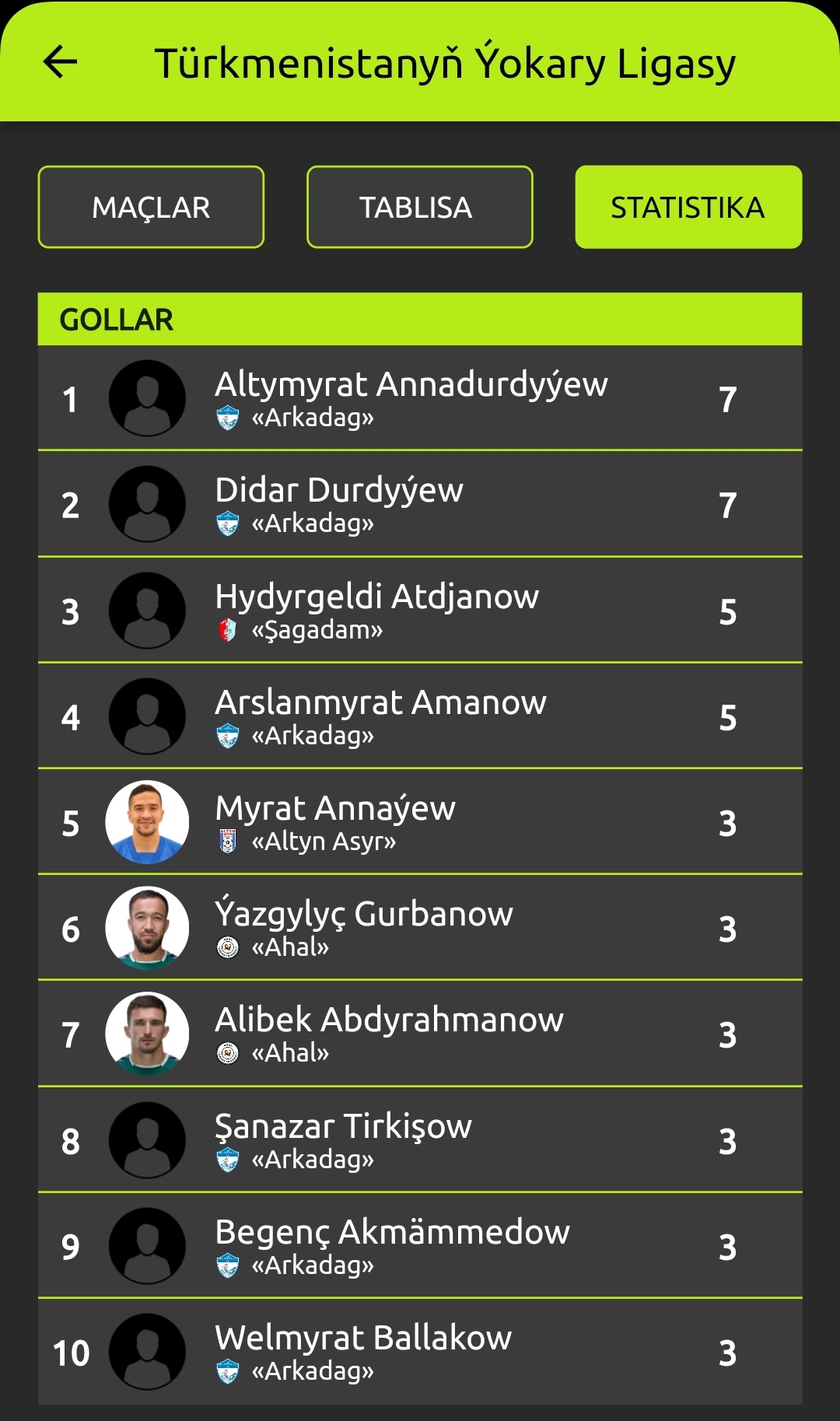840x1421 pixels.
Task: Go back using the arrow icon
Action: click(60, 61)
